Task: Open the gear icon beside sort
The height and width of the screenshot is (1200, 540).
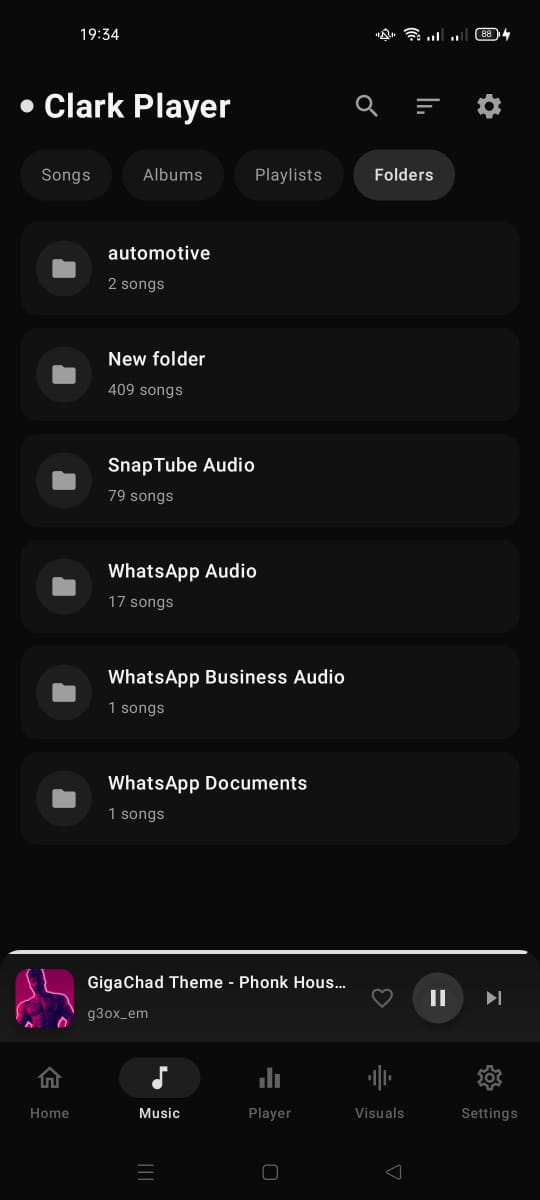Action: point(489,106)
